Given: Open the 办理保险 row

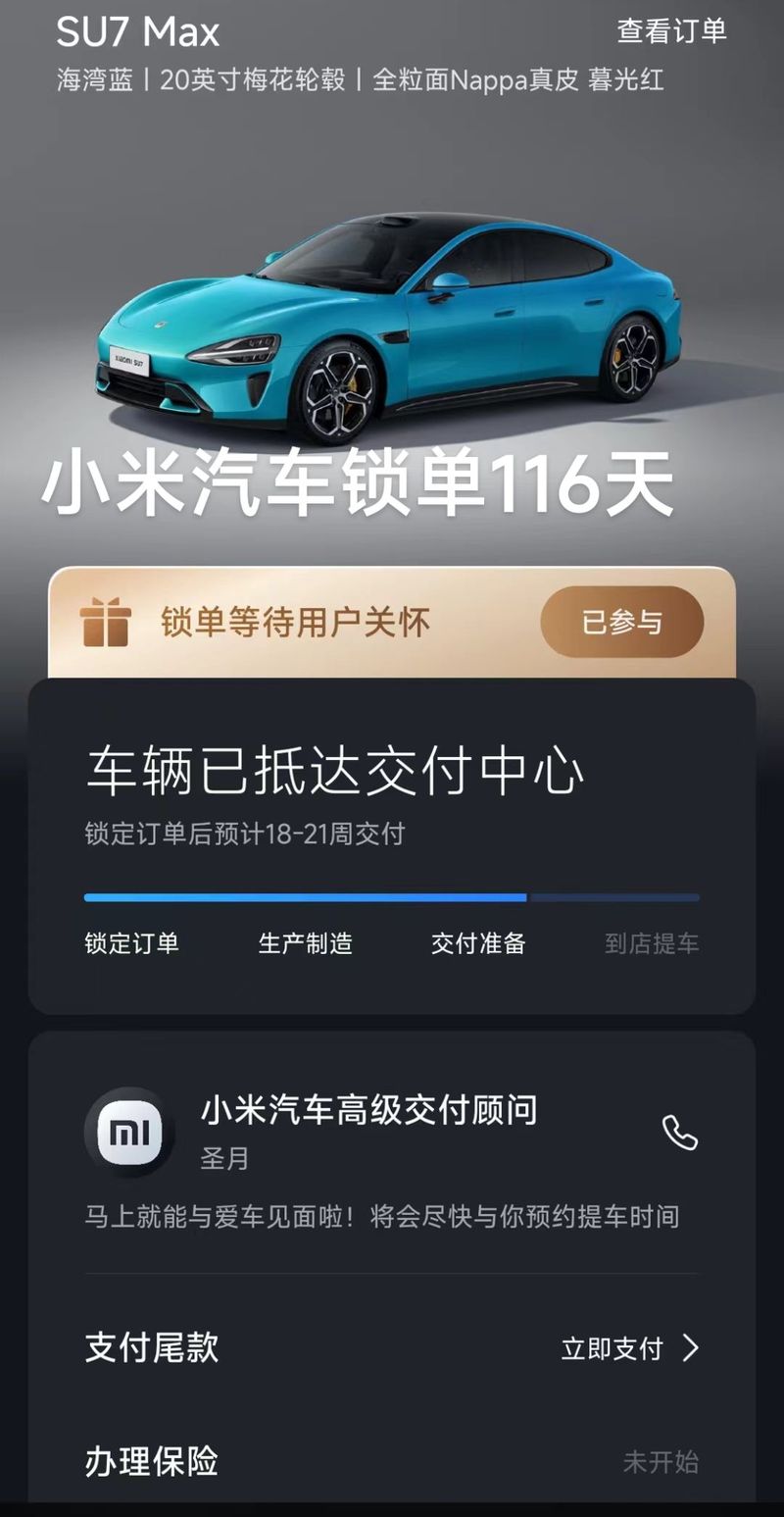Looking at the screenshot, I should click(392, 1461).
